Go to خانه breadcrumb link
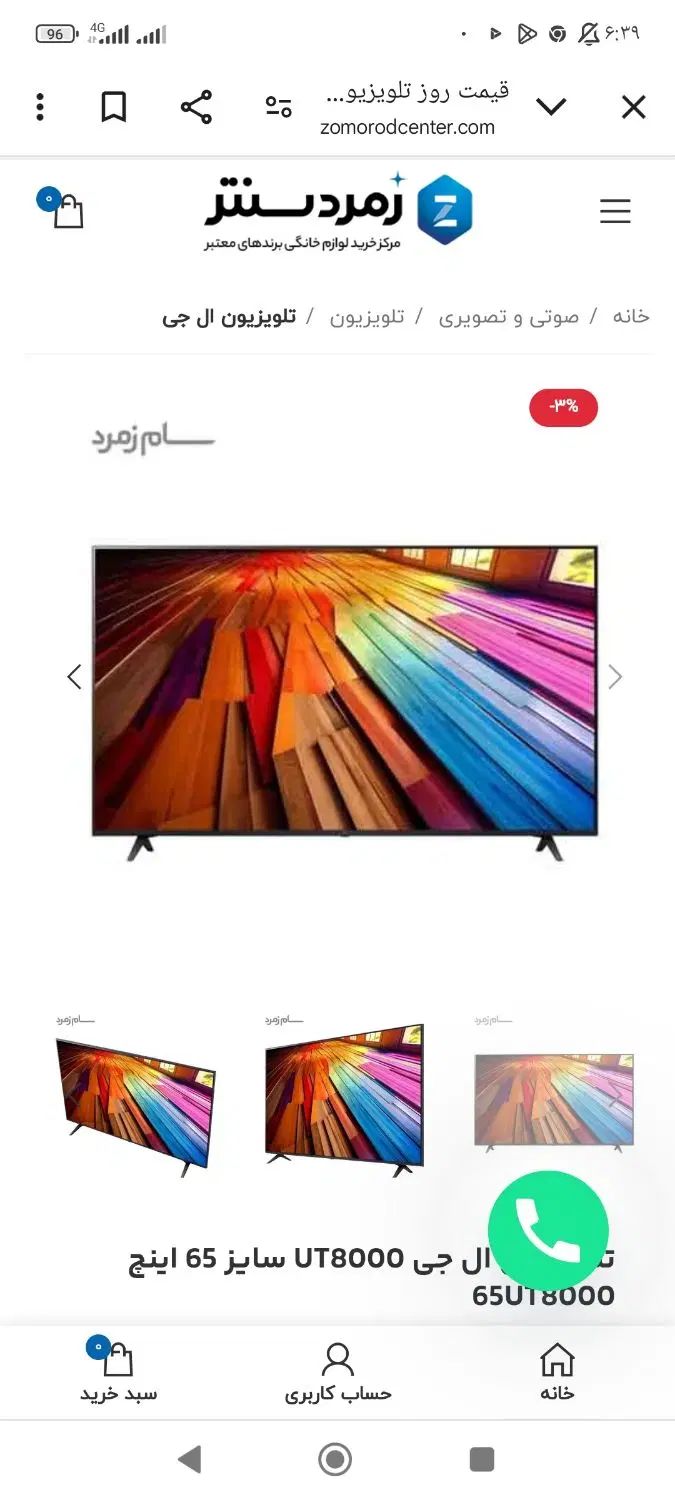Viewport: 675px width, 1500px height. pos(630,317)
